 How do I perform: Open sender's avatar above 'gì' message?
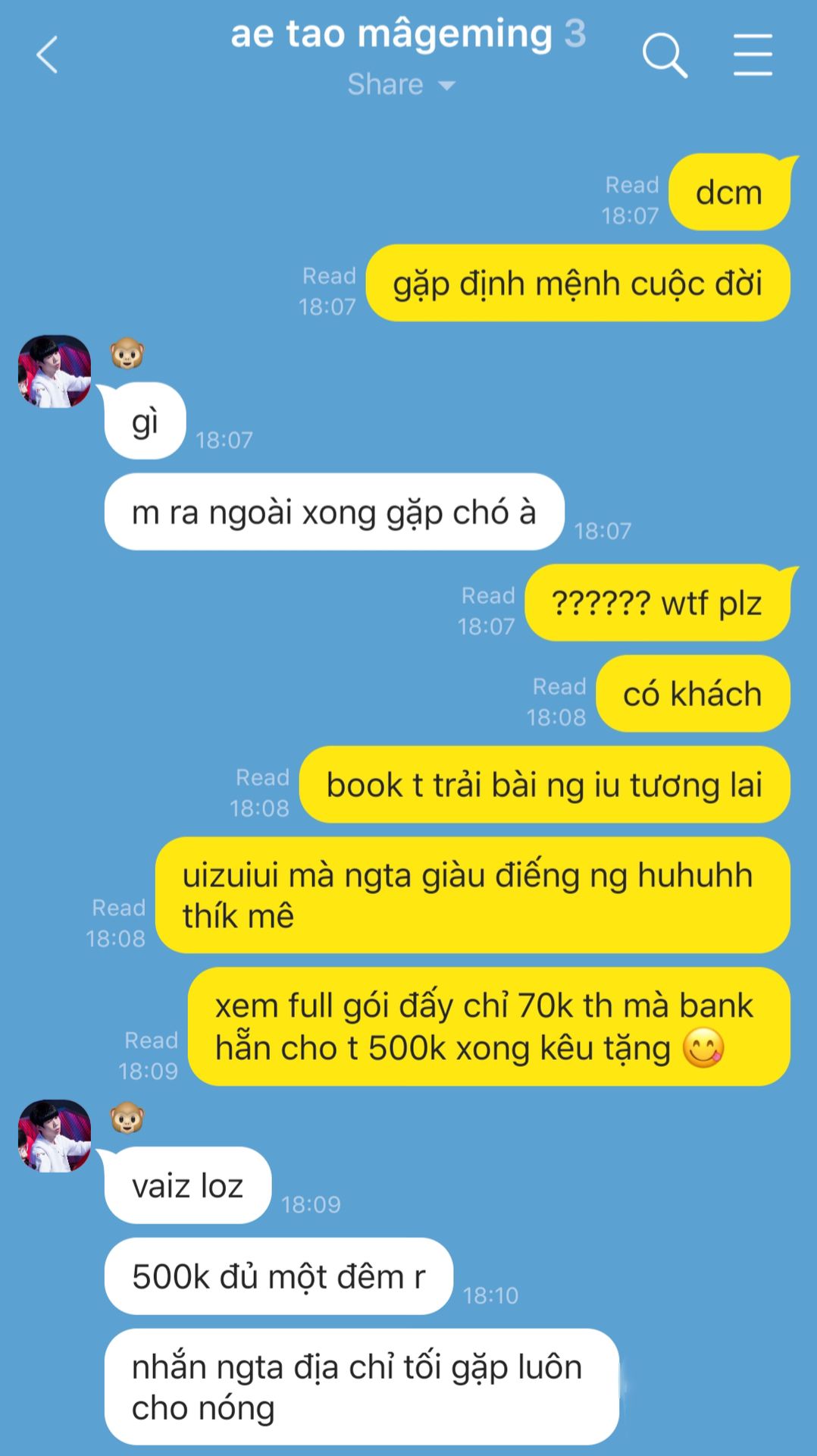tap(55, 372)
